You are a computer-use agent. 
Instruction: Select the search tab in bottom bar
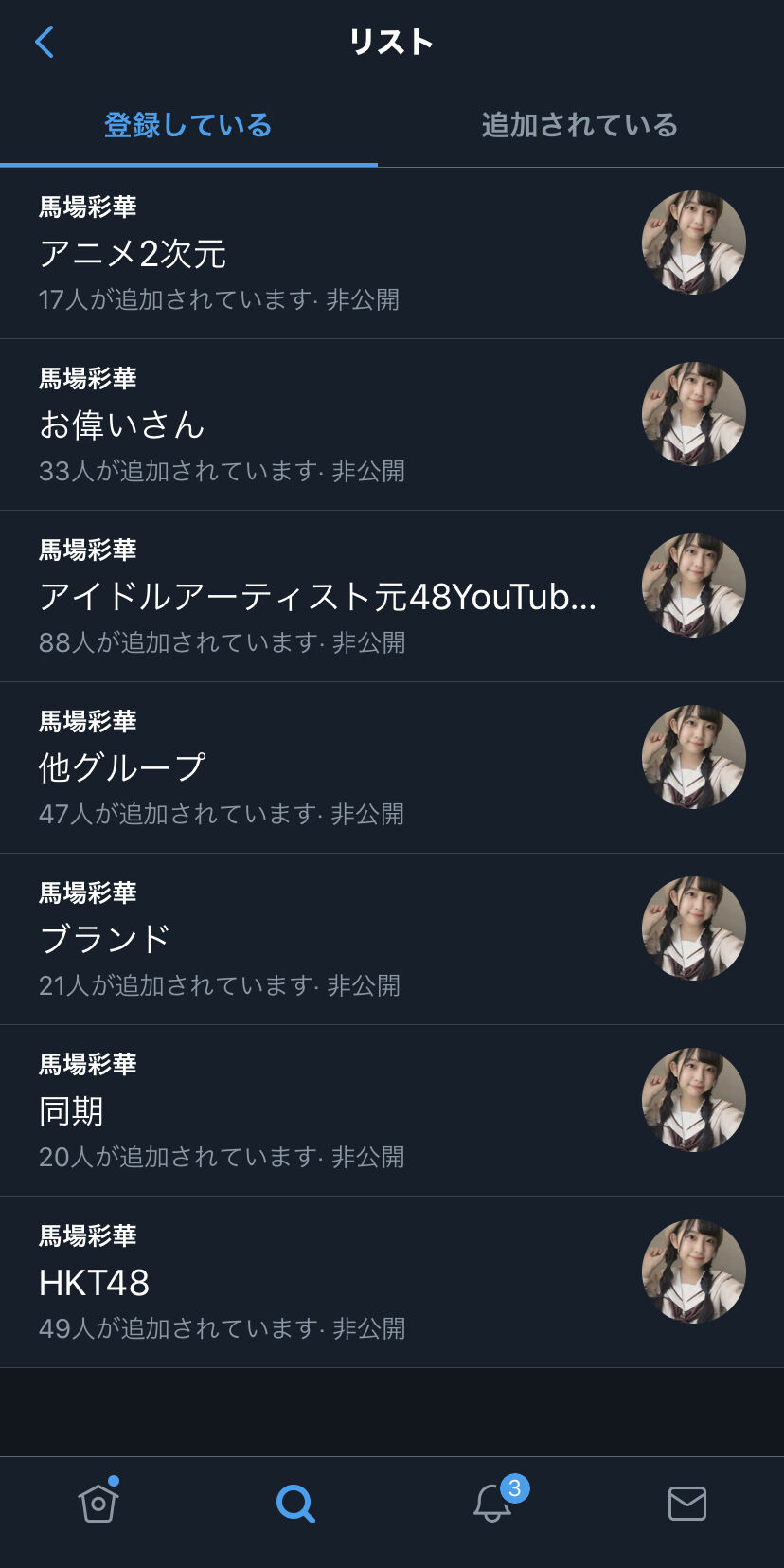(x=294, y=1504)
